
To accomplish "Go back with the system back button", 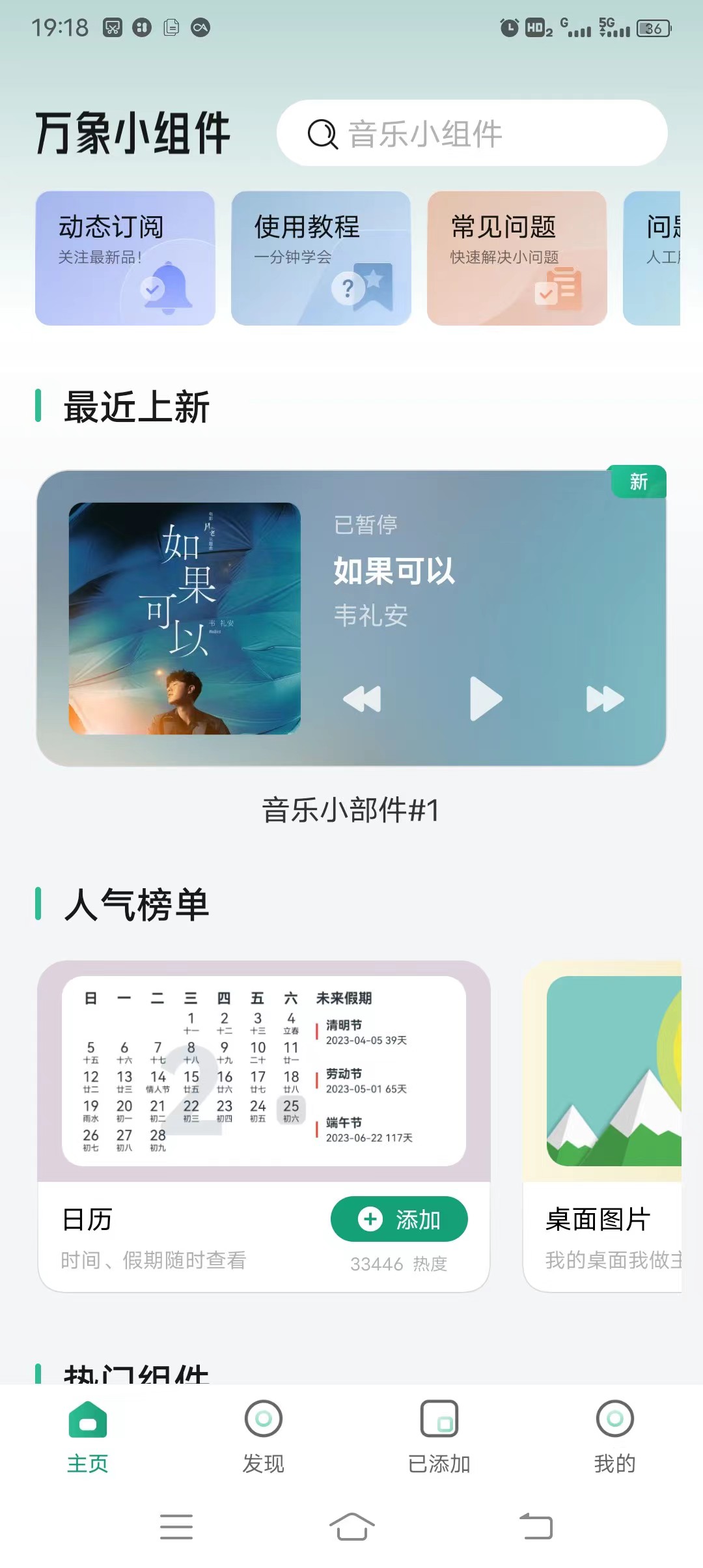I will [x=536, y=1526].
